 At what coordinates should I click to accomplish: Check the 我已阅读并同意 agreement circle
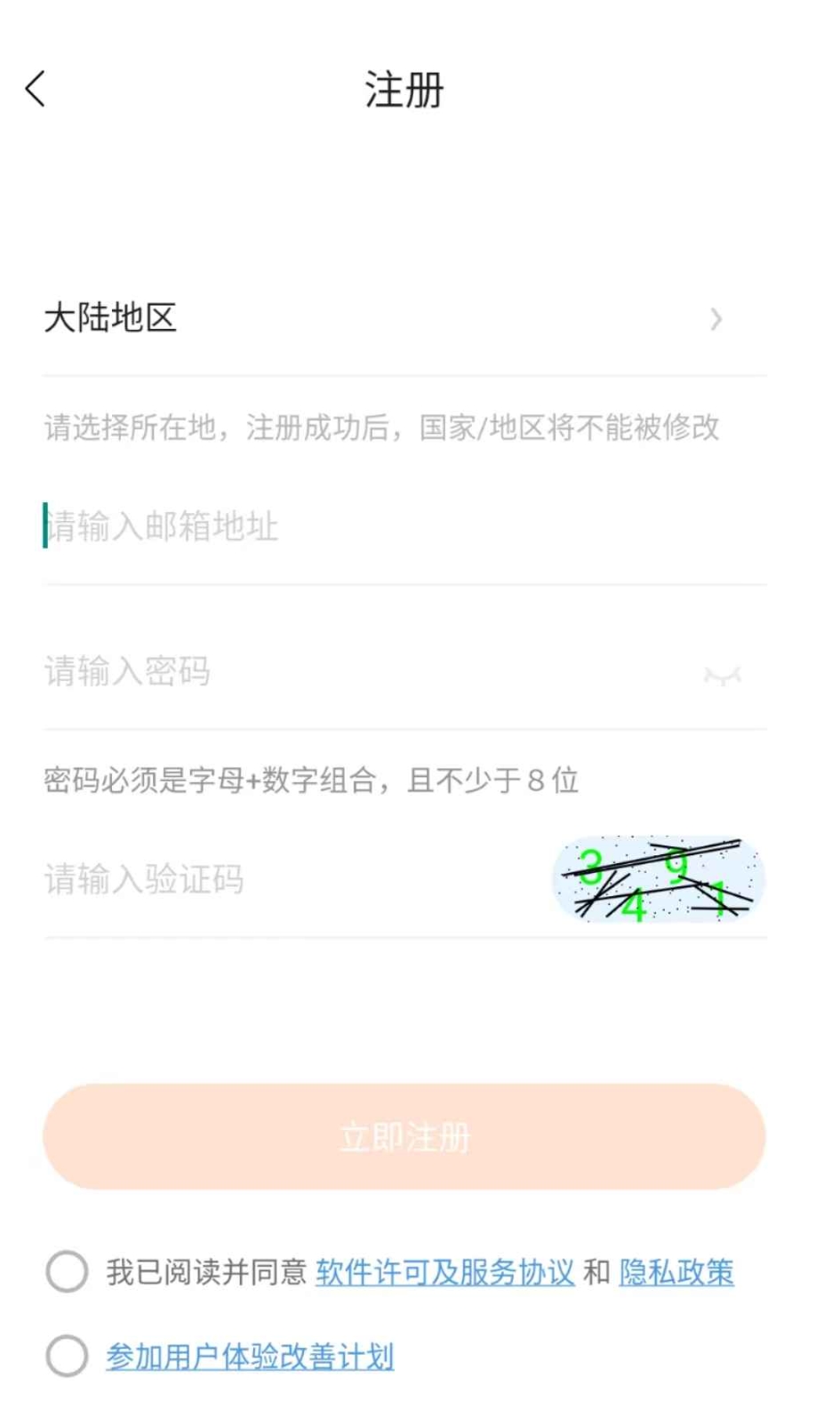(67, 1271)
